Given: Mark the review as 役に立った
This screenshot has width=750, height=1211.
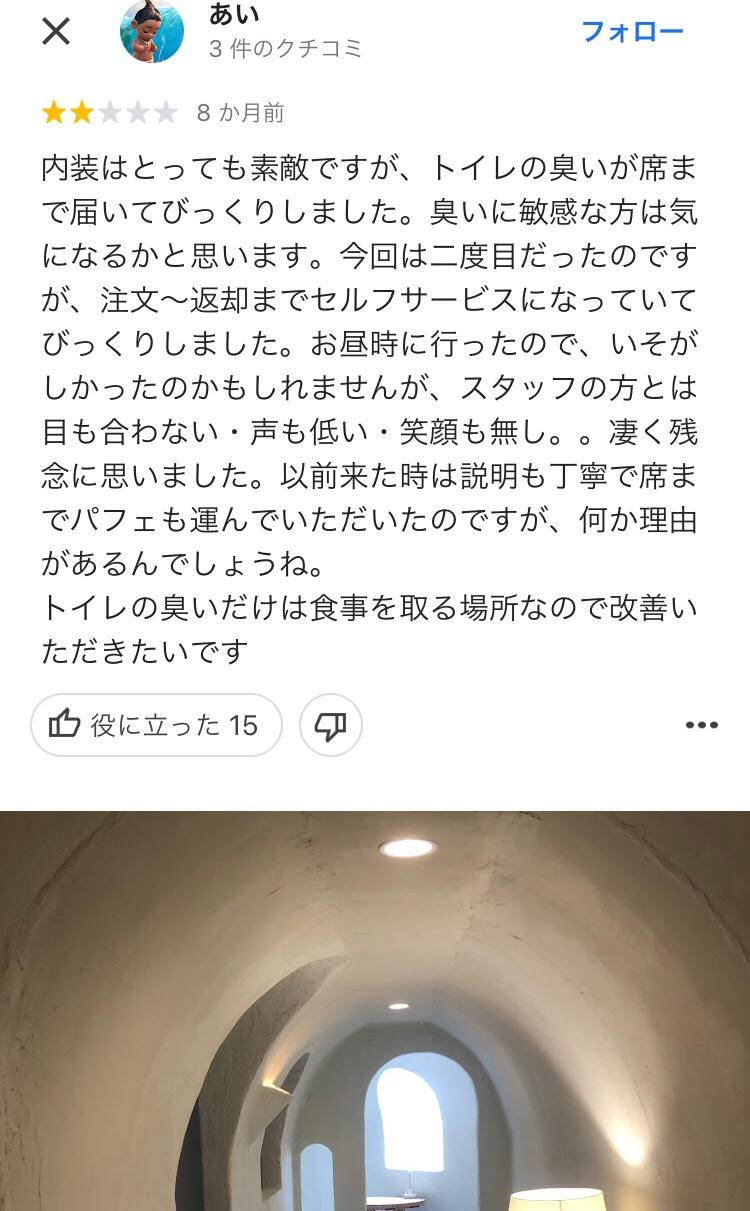Looking at the screenshot, I should [156, 725].
